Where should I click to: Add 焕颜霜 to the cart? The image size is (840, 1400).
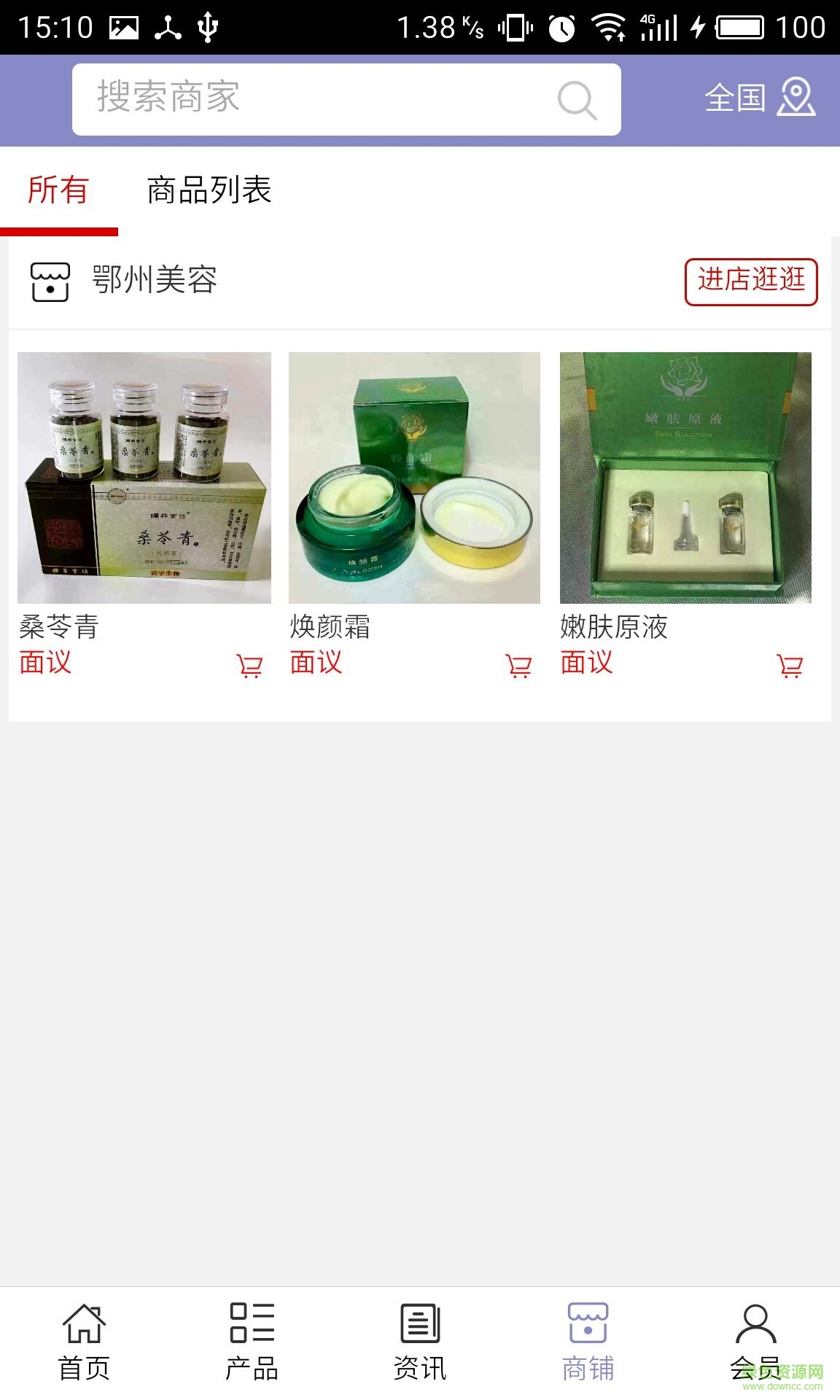tap(518, 666)
